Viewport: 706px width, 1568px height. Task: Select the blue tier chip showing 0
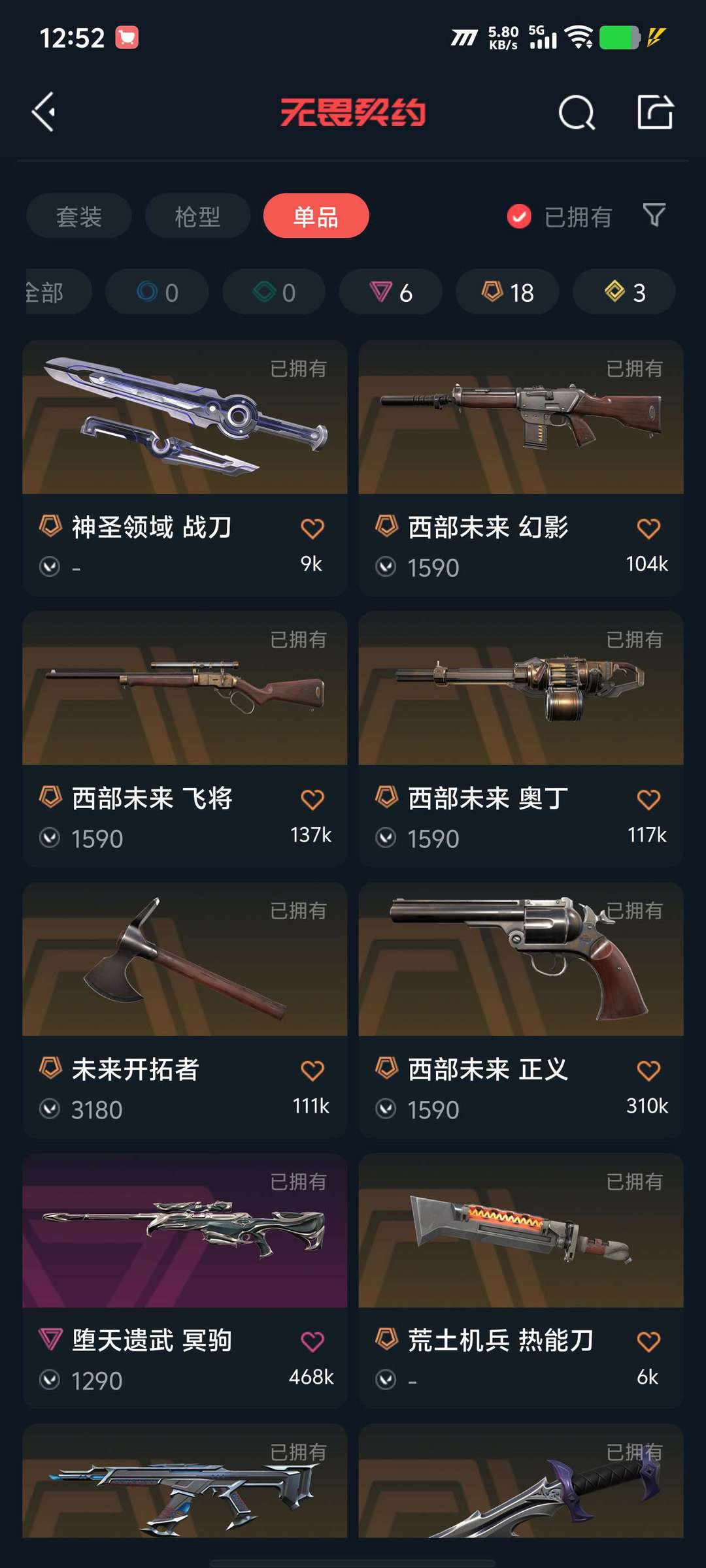(157, 292)
